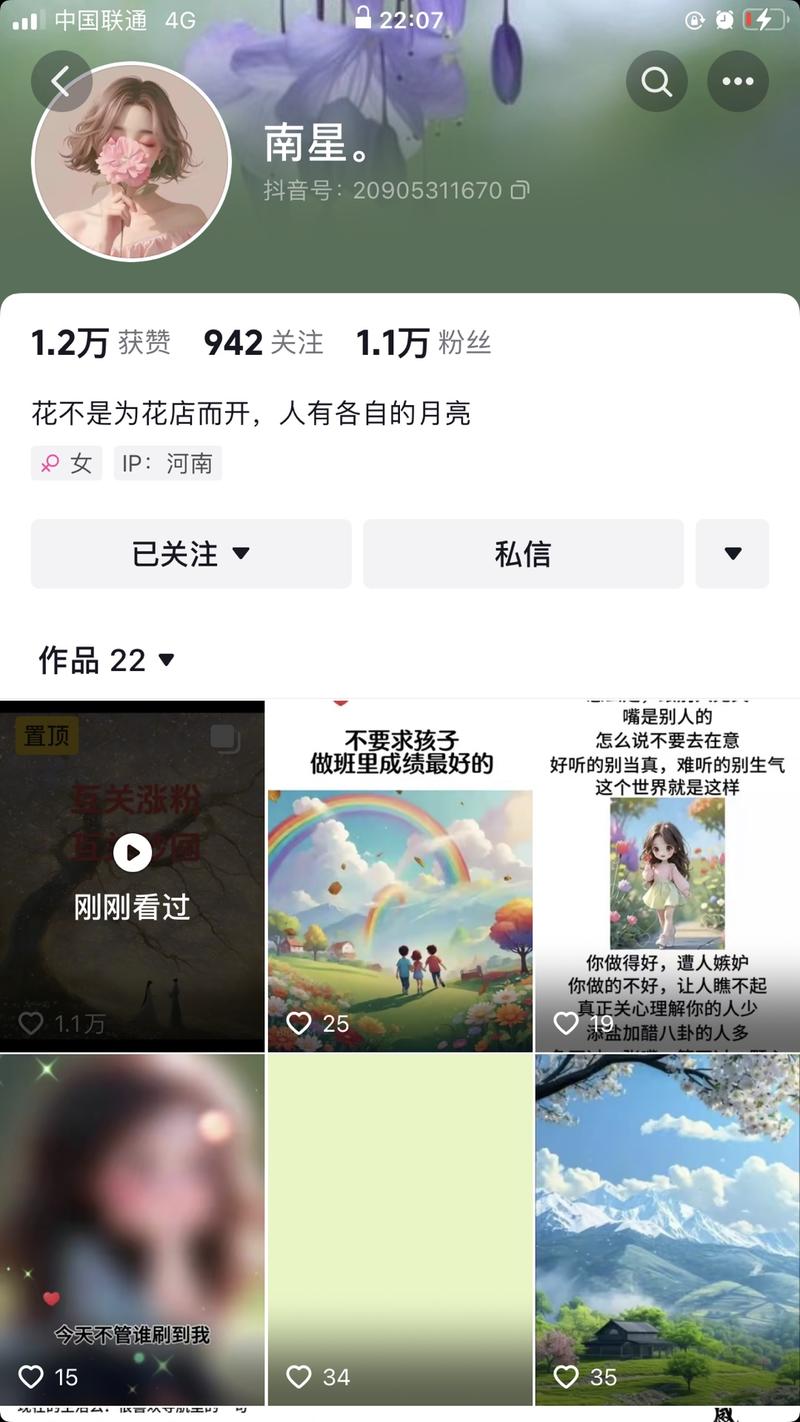
Task: Tap the back arrow to leave profile
Action: [x=62, y=81]
